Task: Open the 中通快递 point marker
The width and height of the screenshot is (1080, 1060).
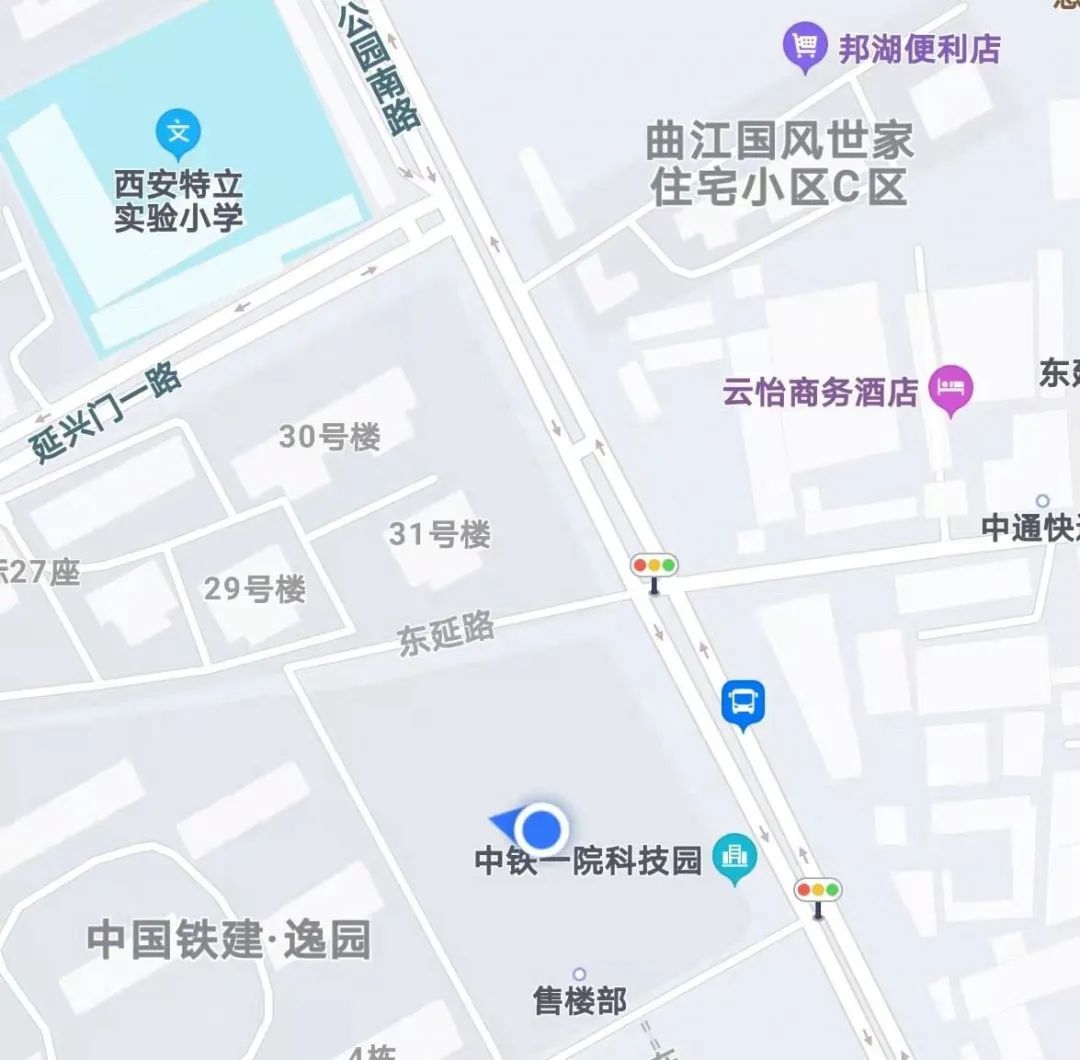Action: 1043,501
